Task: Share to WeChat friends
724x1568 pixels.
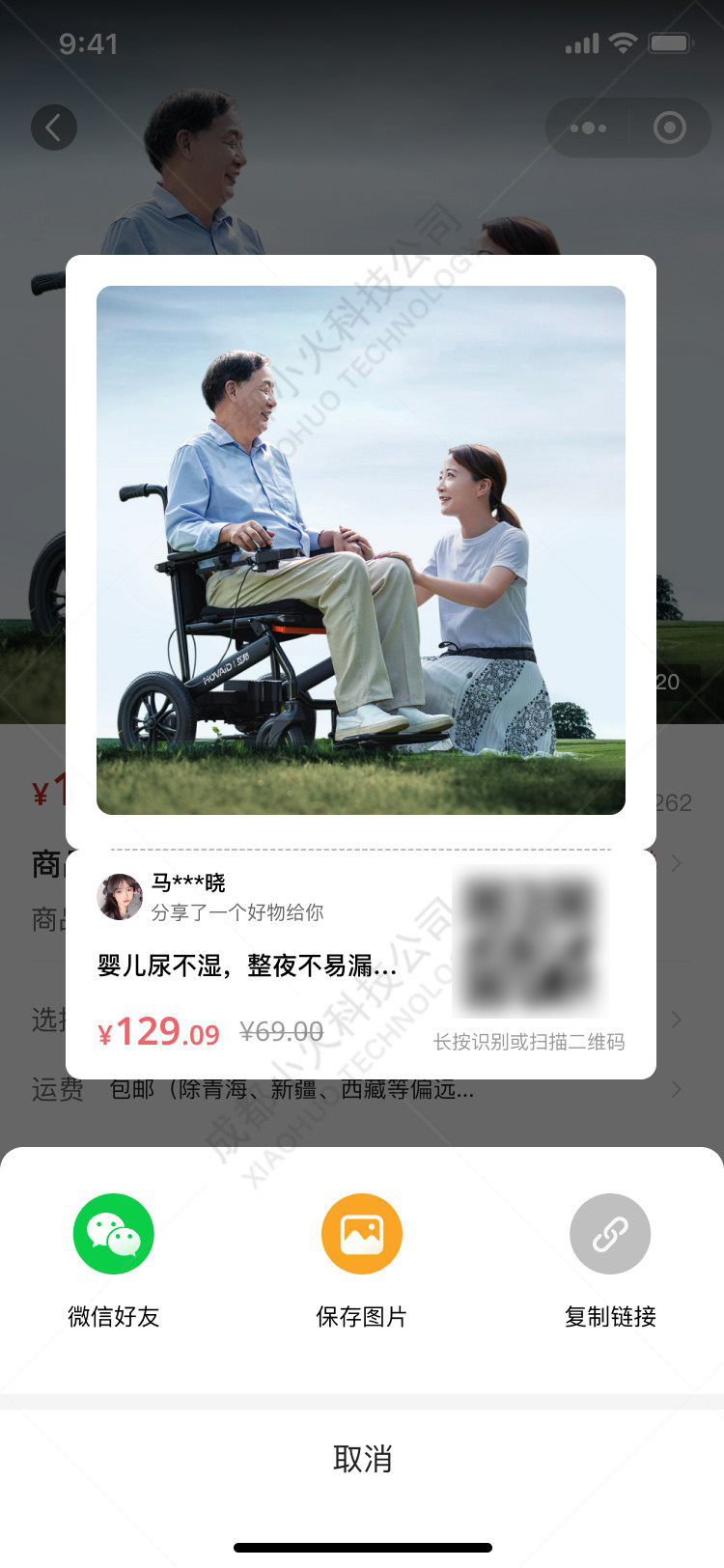Action: pyautogui.click(x=114, y=1234)
